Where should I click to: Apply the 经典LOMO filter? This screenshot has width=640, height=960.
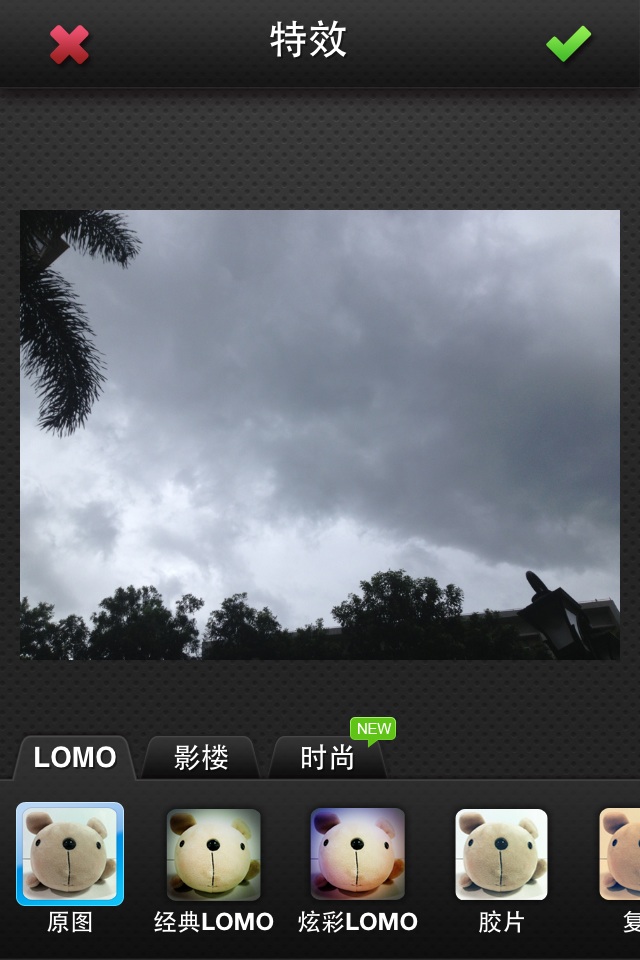click(x=213, y=854)
